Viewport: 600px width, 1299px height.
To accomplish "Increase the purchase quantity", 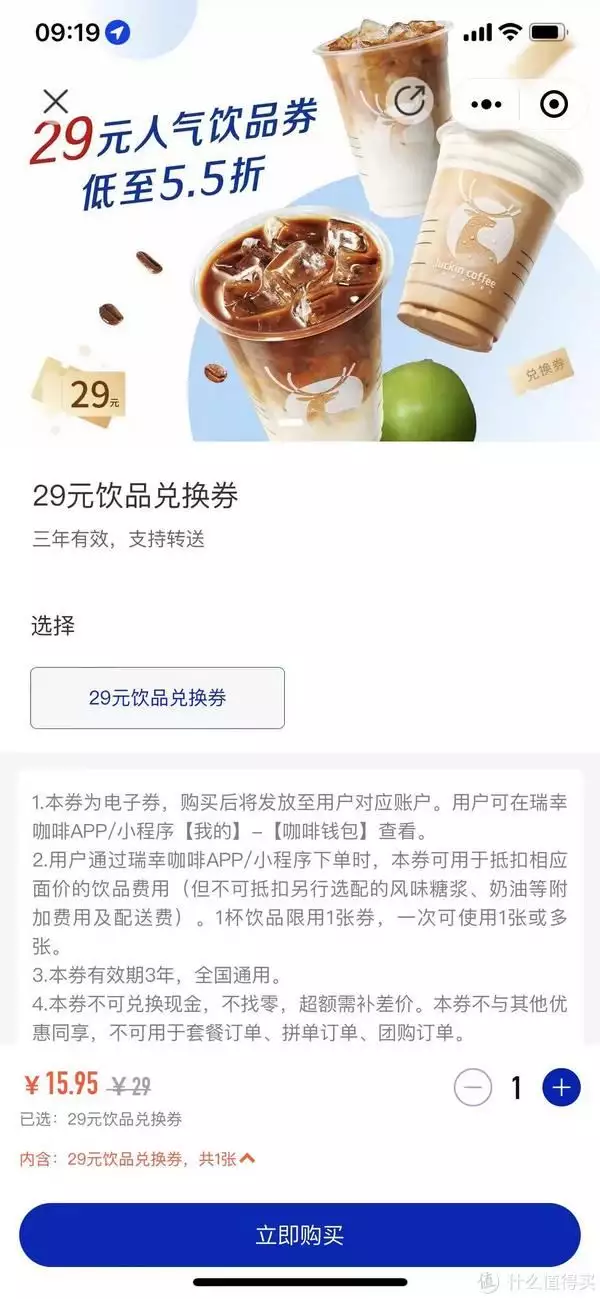I will click(561, 1088).
